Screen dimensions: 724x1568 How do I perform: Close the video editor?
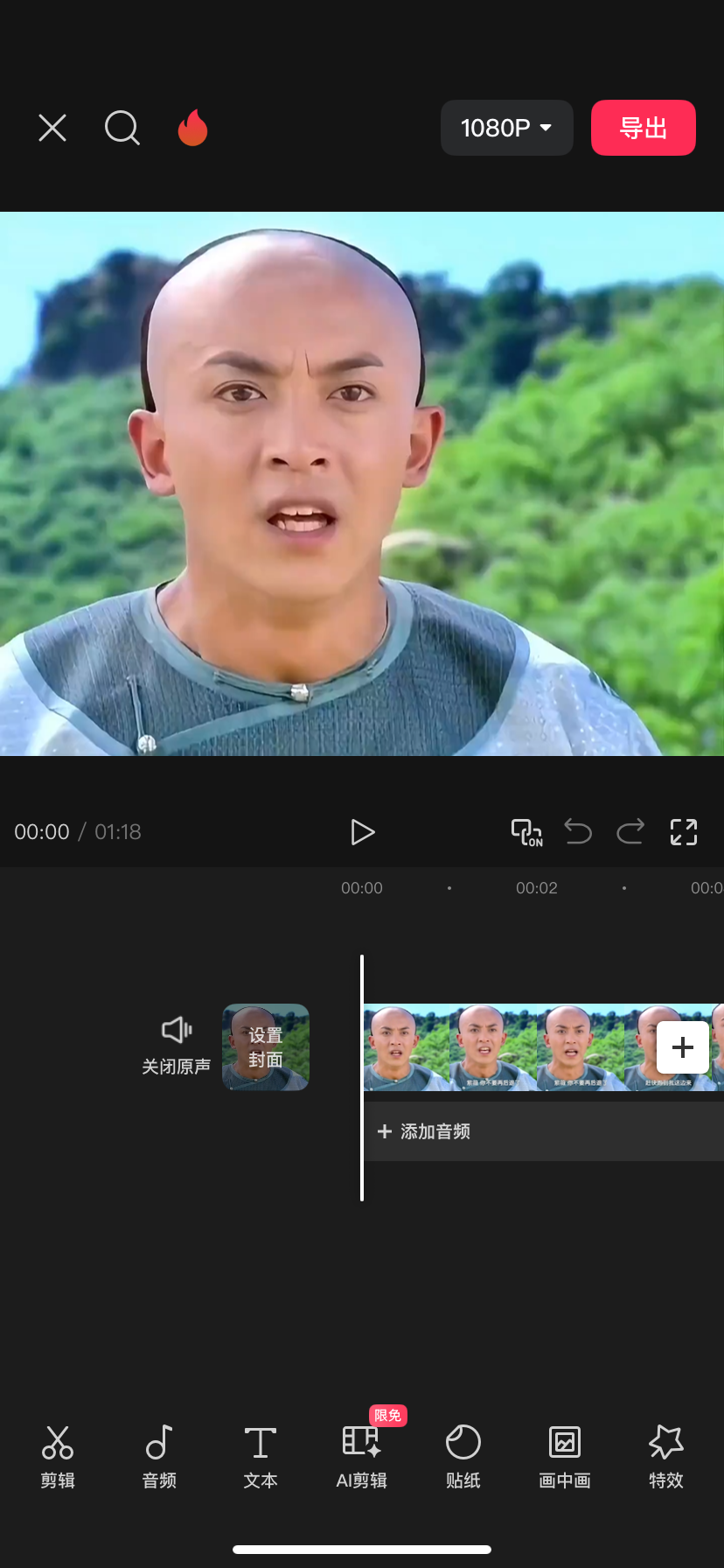pos(52,128)
